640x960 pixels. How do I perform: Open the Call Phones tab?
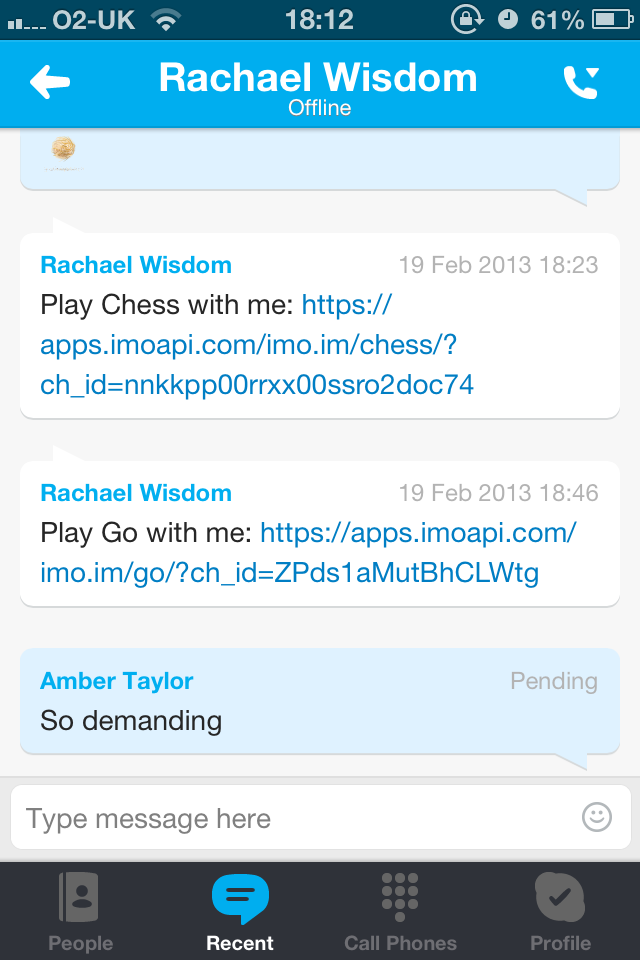pos(400,910)
